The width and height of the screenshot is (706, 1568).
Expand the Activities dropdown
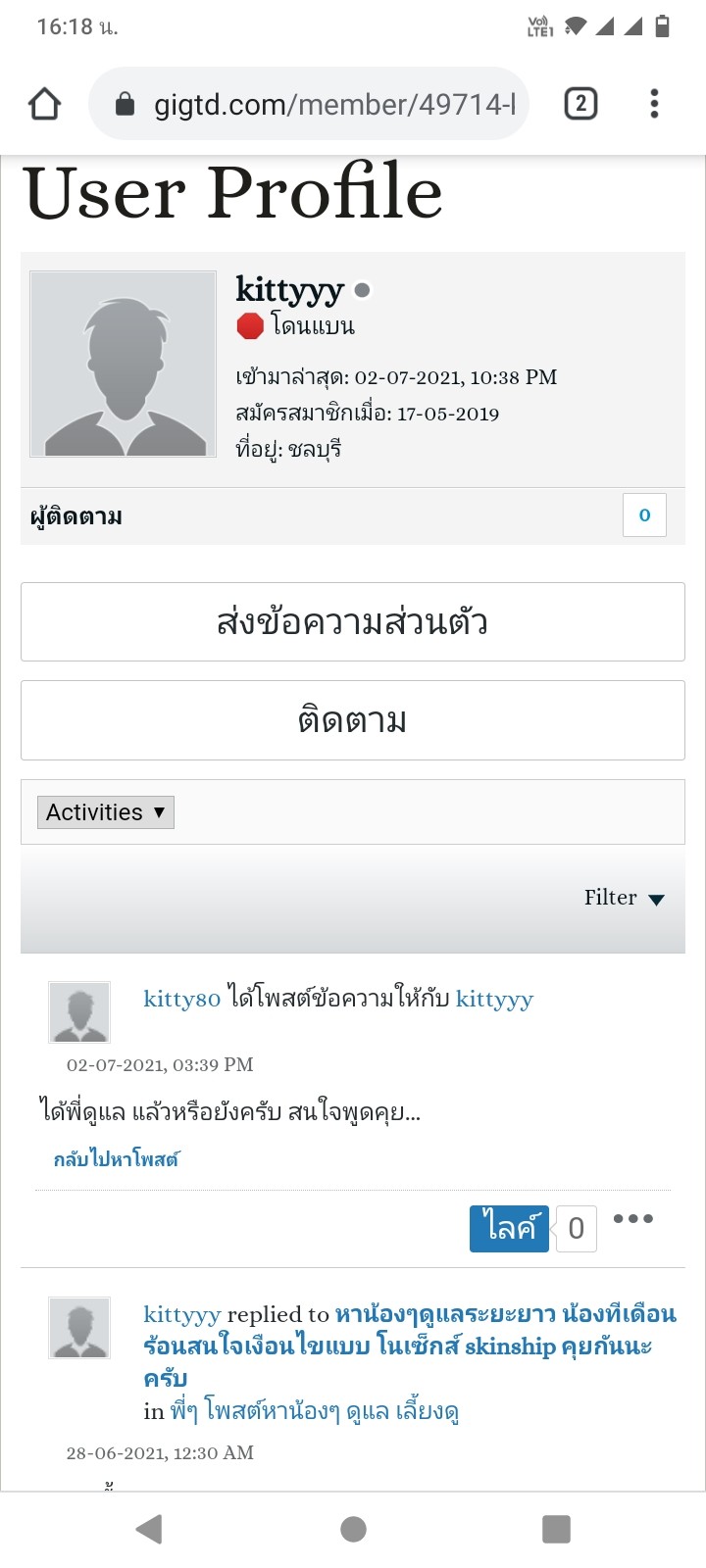pyautogui.click(x=106, y=812)
